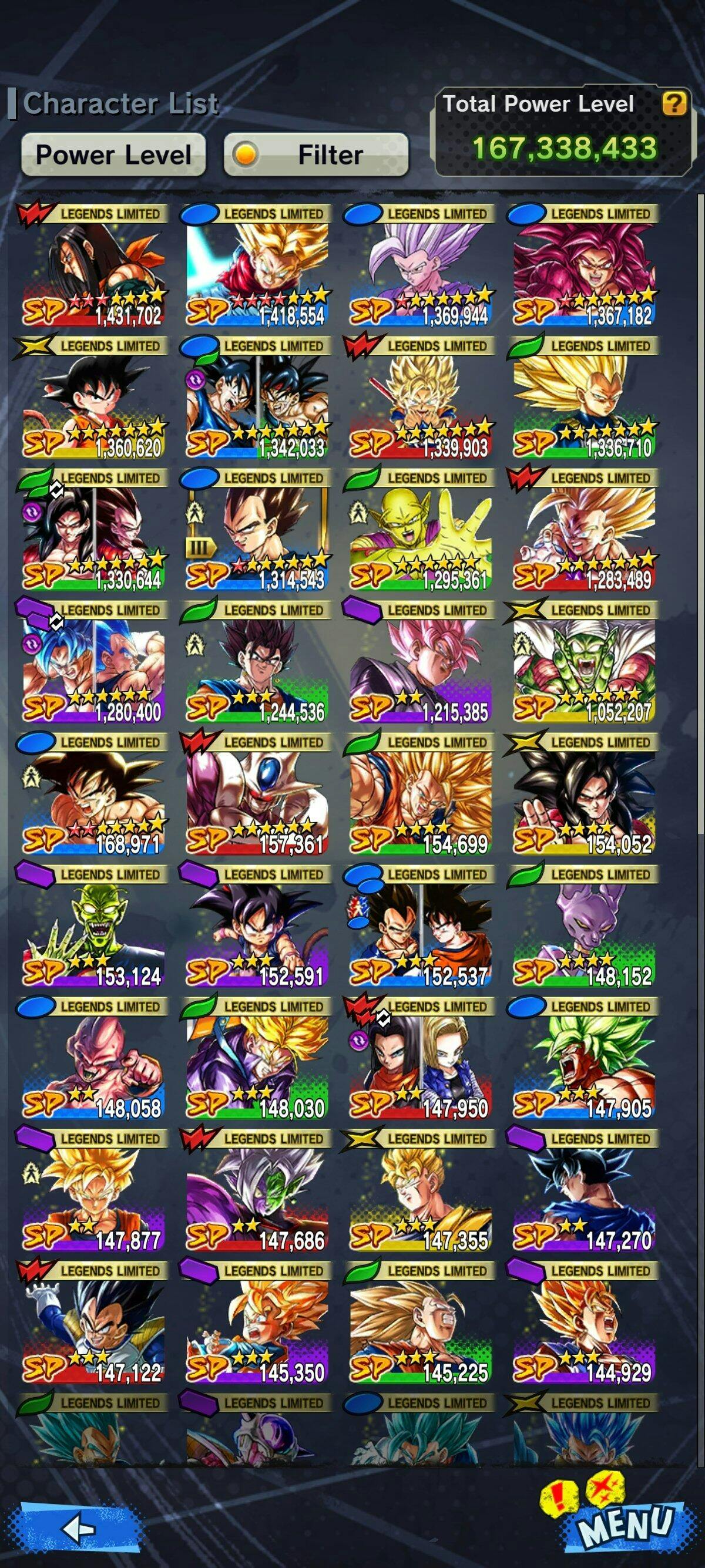Screen dimensions: 705x1568
Task: Show Total Power Level help question mark
Action: pyautogui.click(x=674, y=103)
